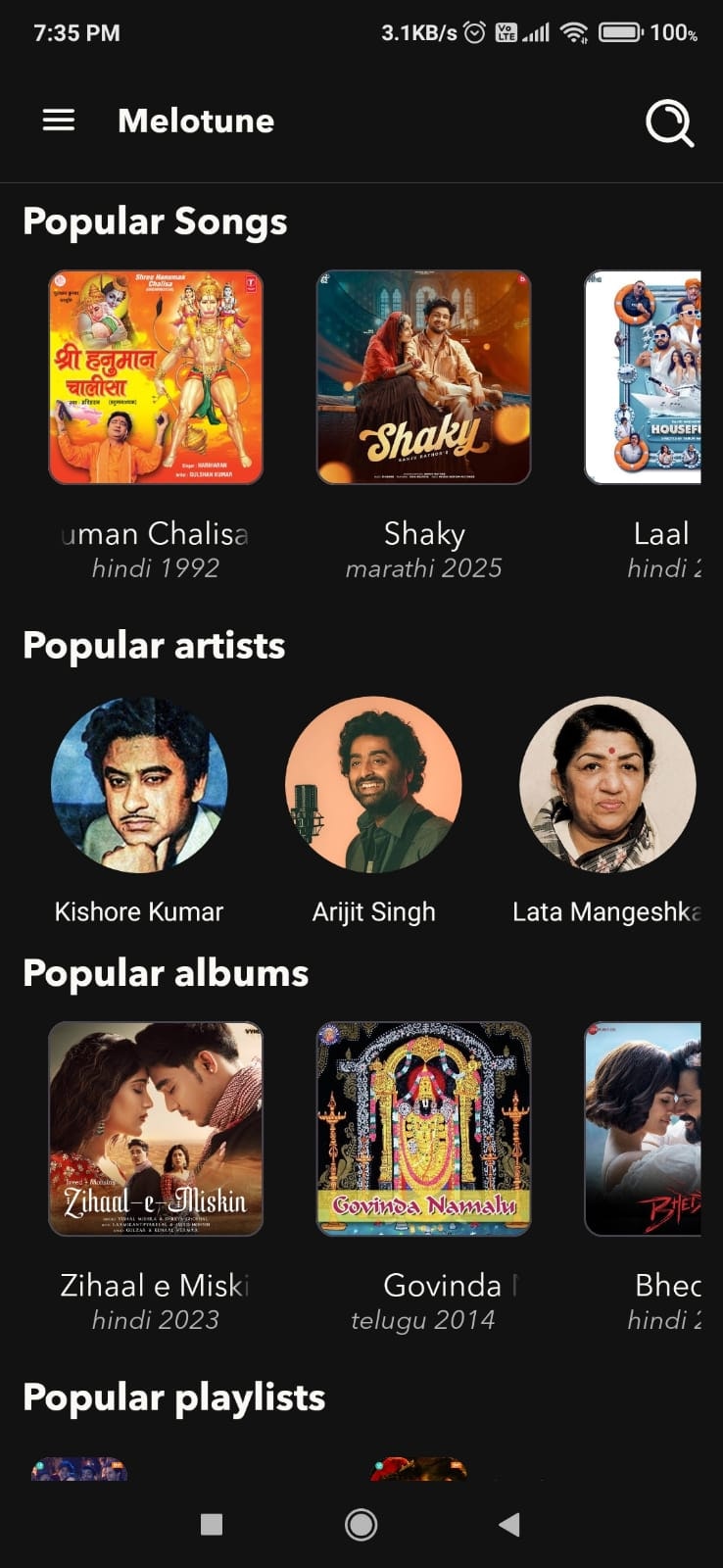Play the Shaky song artwork
The height and width of the screenshot is (1568, 723).
(423, 375)
